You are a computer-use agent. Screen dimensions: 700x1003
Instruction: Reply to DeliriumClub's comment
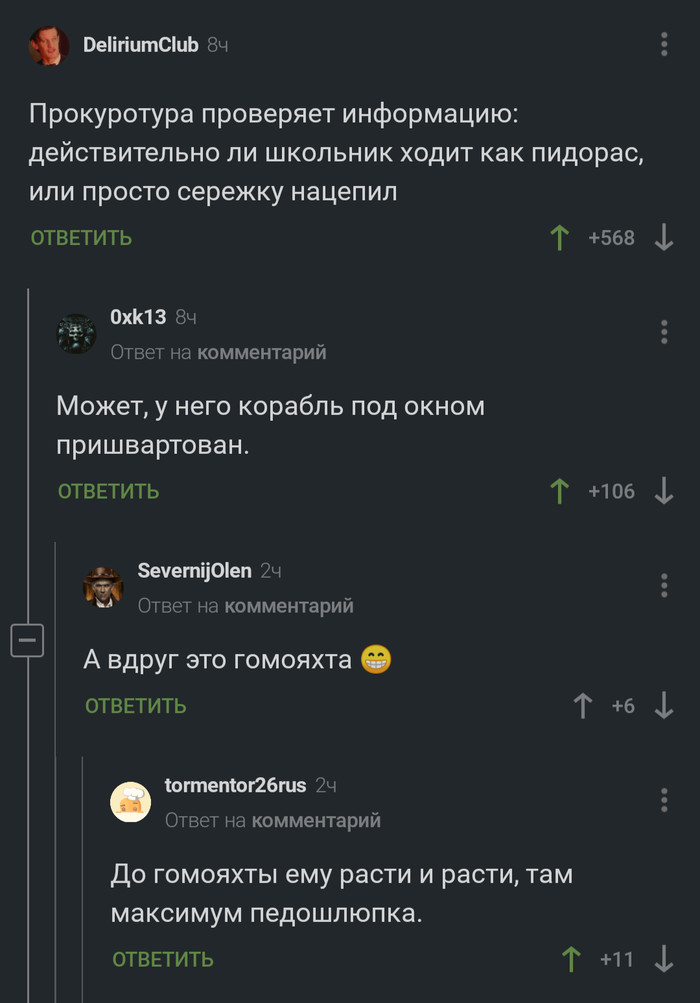coord(81,238)
